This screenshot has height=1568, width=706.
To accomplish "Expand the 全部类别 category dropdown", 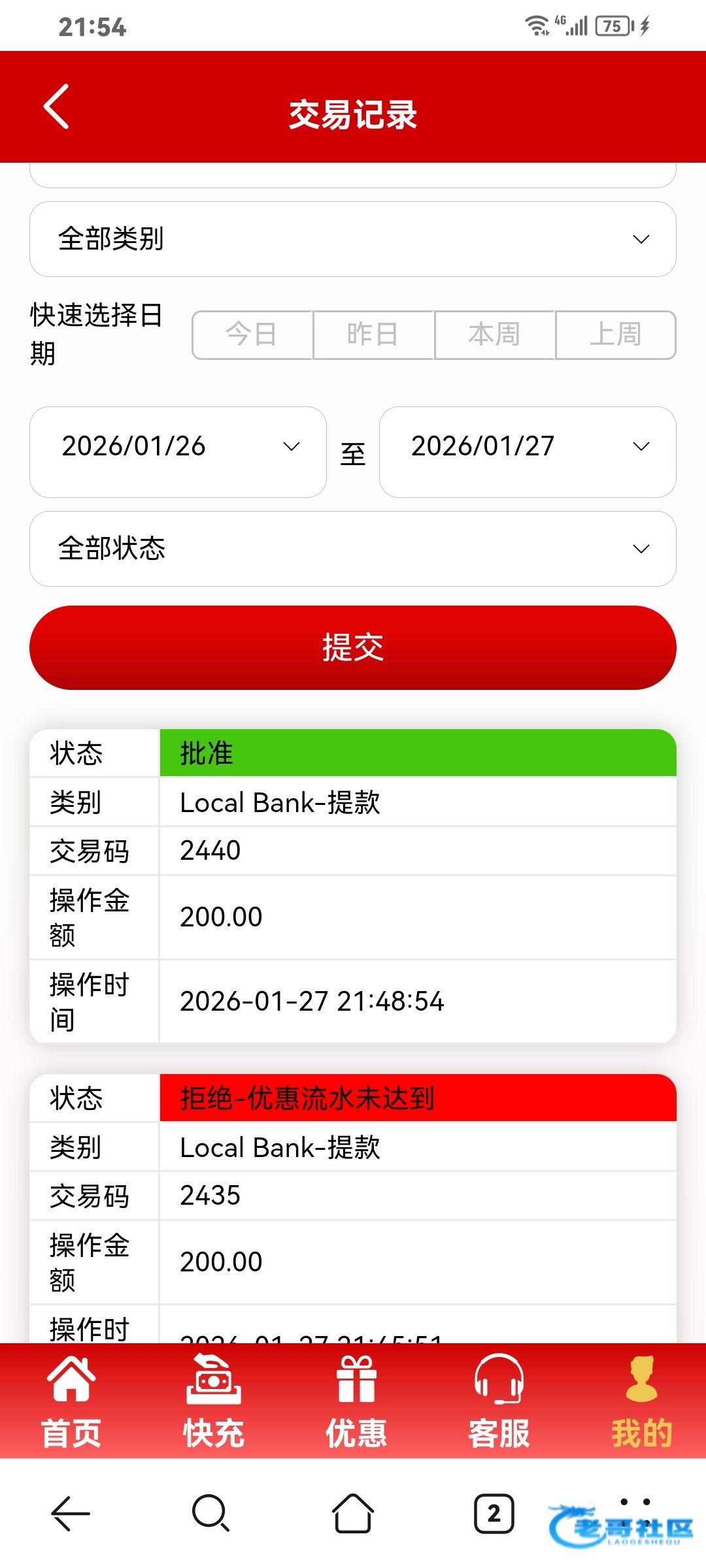I will click(x=353, y=239).
